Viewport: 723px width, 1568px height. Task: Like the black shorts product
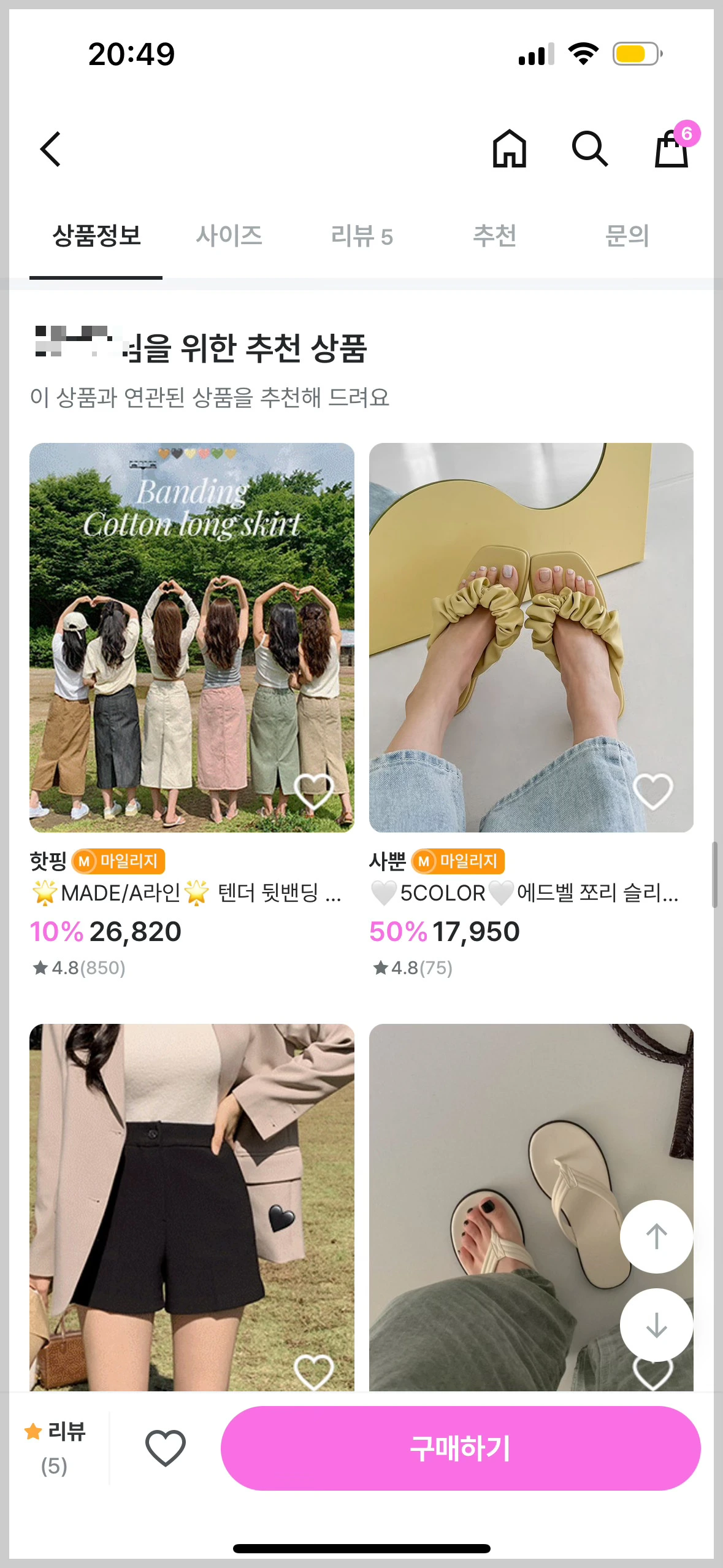point(313,1372)
